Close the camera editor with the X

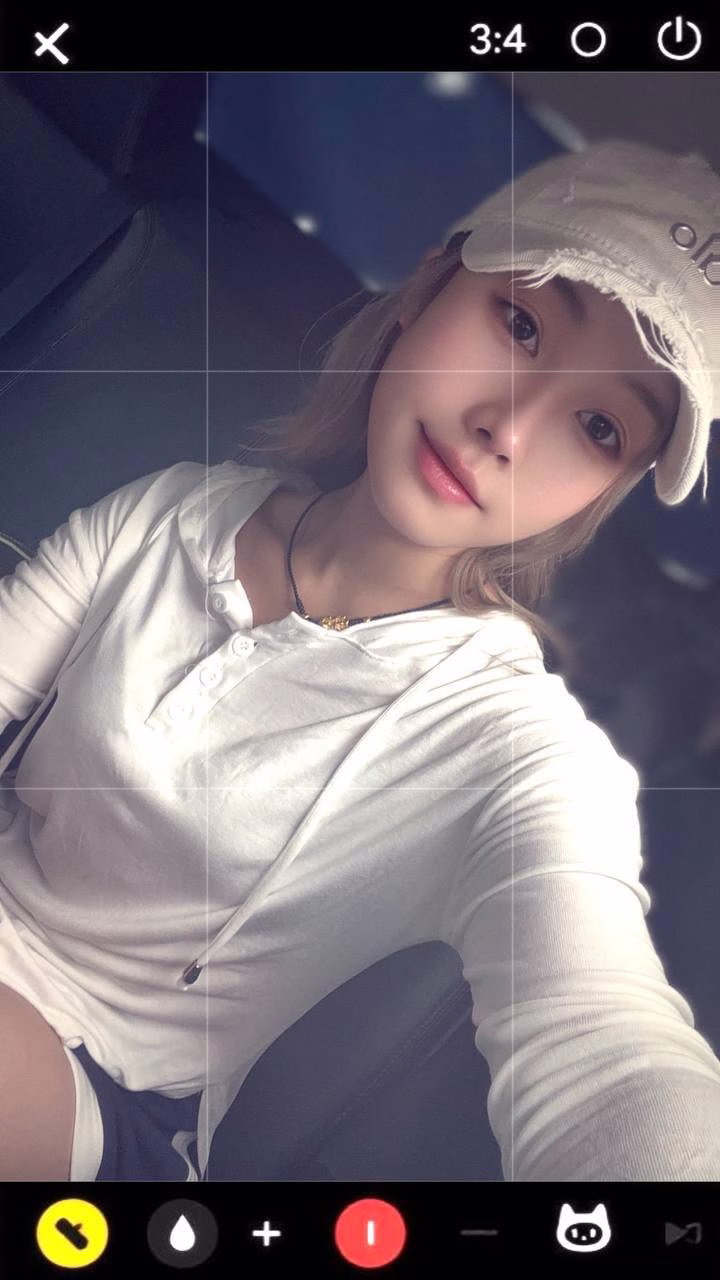pyautogui.click(x=51, y=44)
